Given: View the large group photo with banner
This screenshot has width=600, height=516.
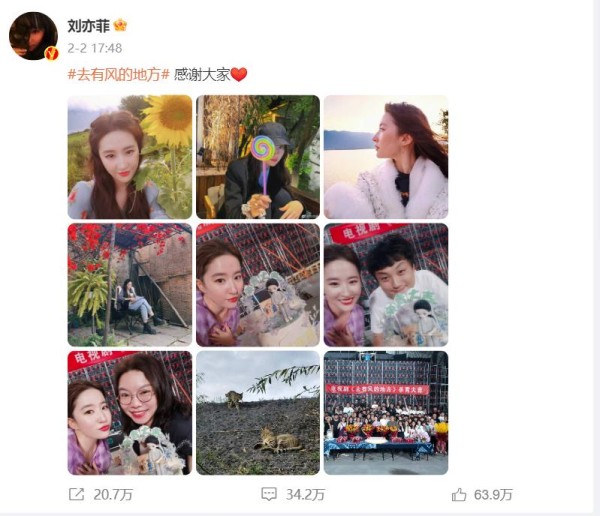Looking at the screenshot, I should [386, 412].
